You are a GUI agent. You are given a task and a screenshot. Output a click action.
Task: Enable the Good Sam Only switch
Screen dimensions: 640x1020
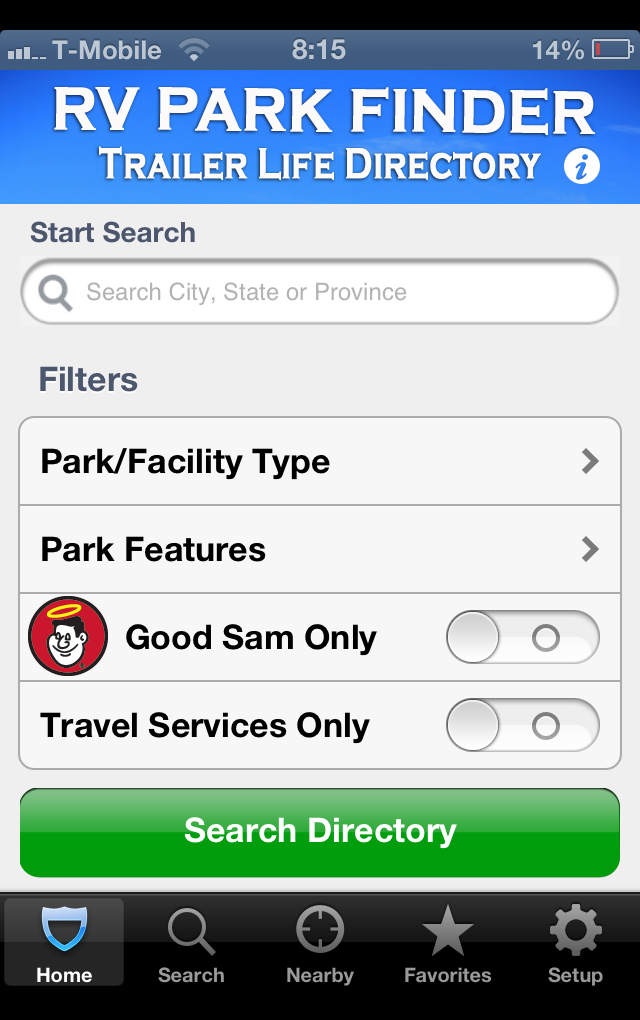click(x=522, y=638)
